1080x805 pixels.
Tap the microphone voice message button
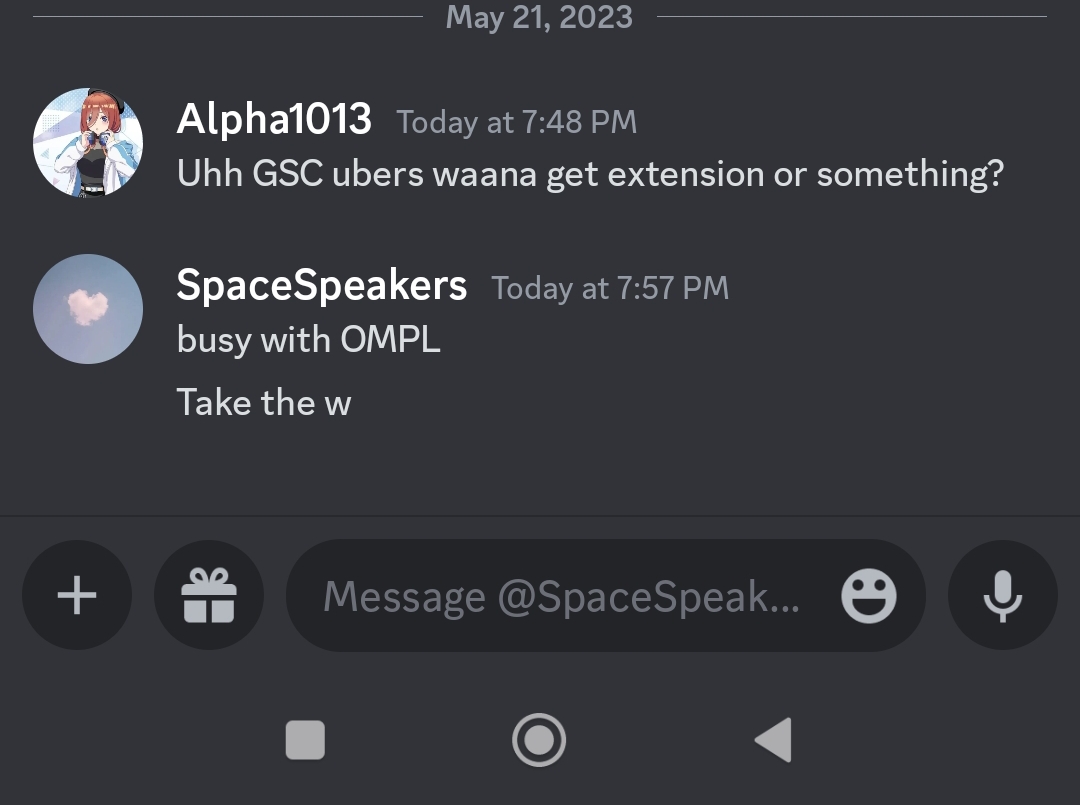1002,596
